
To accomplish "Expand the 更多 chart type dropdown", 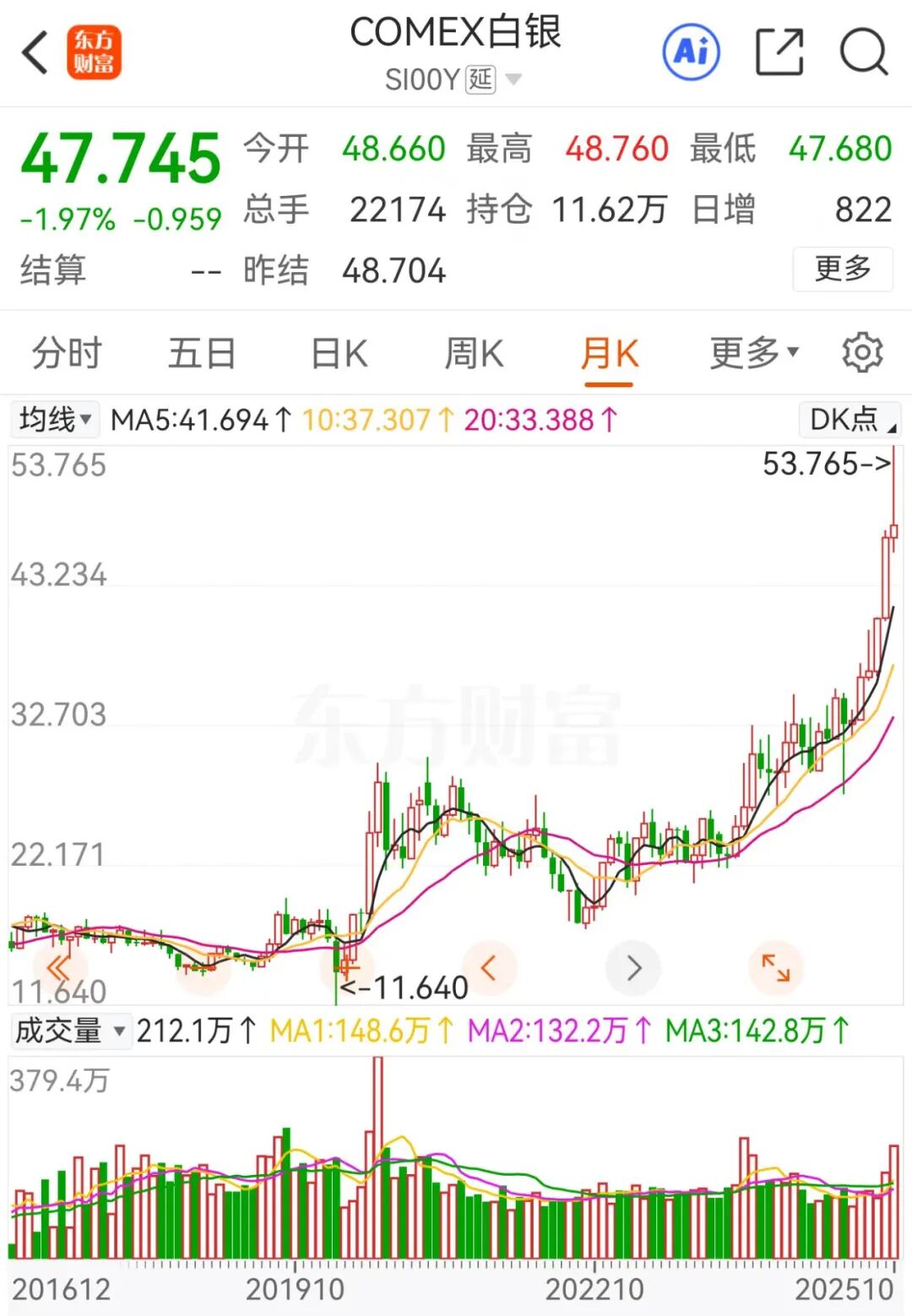I will click(750, 352).
